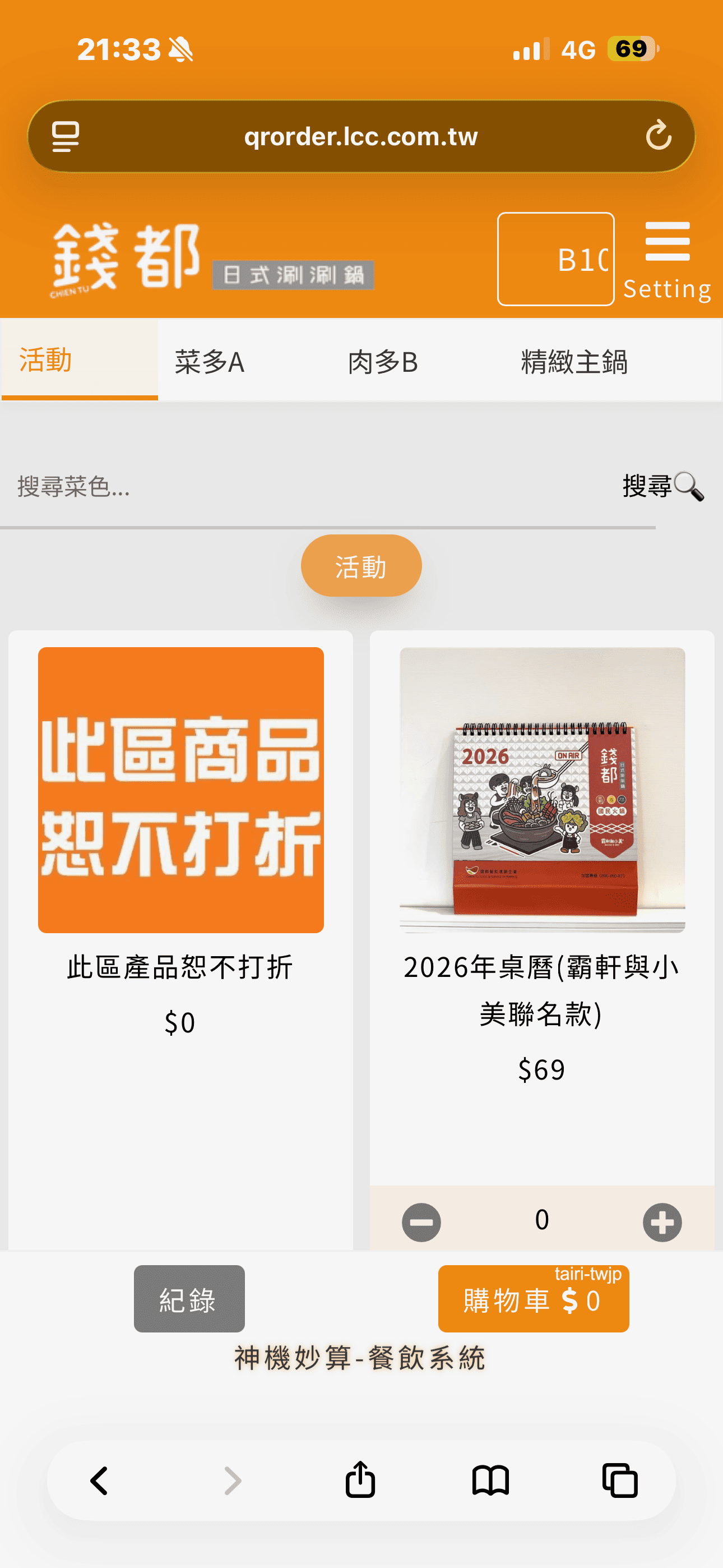Screen dimensions: 723x1568
Task: Increase quantity of 2026年桌曆 with plus
Action: coord(662,1221)
